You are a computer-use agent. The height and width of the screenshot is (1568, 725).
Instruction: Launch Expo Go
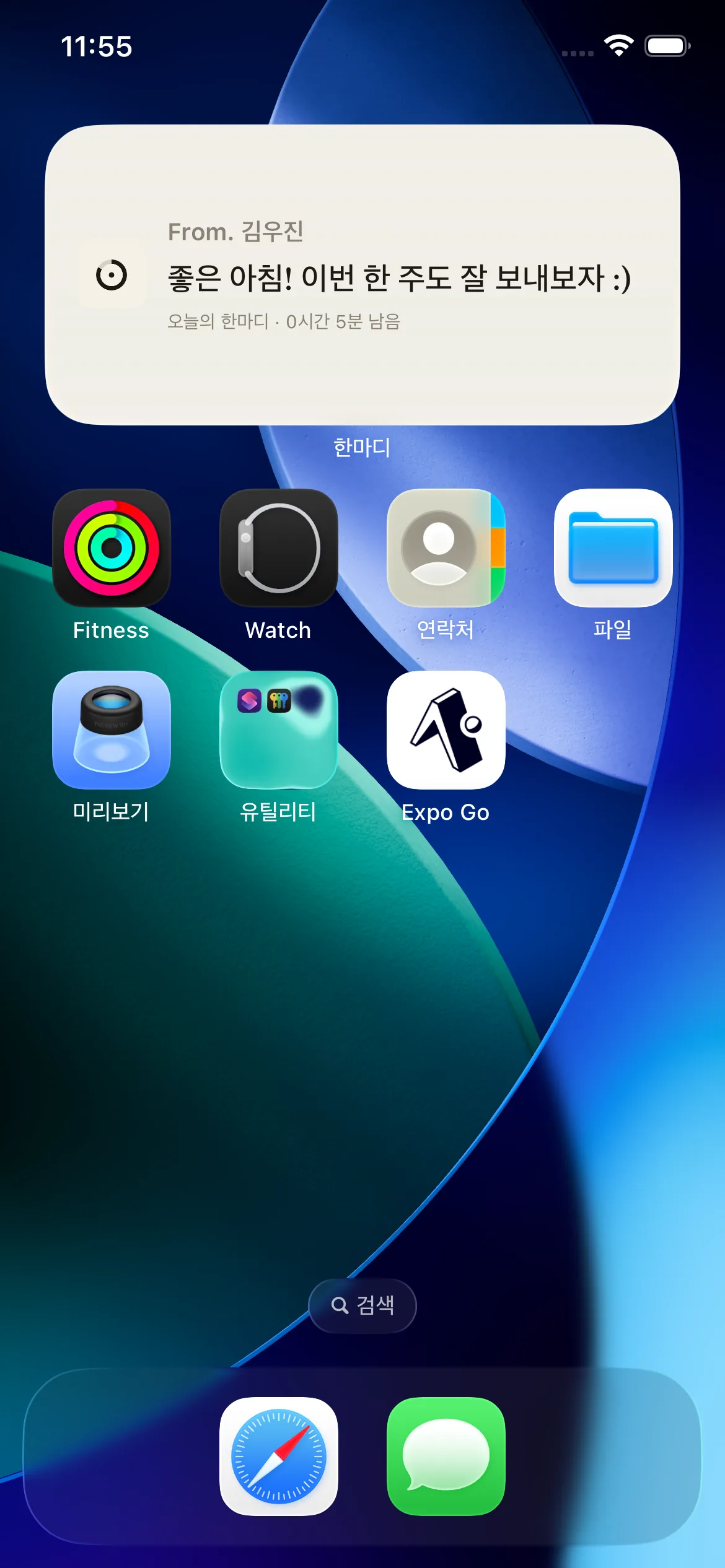coord(446,730)
